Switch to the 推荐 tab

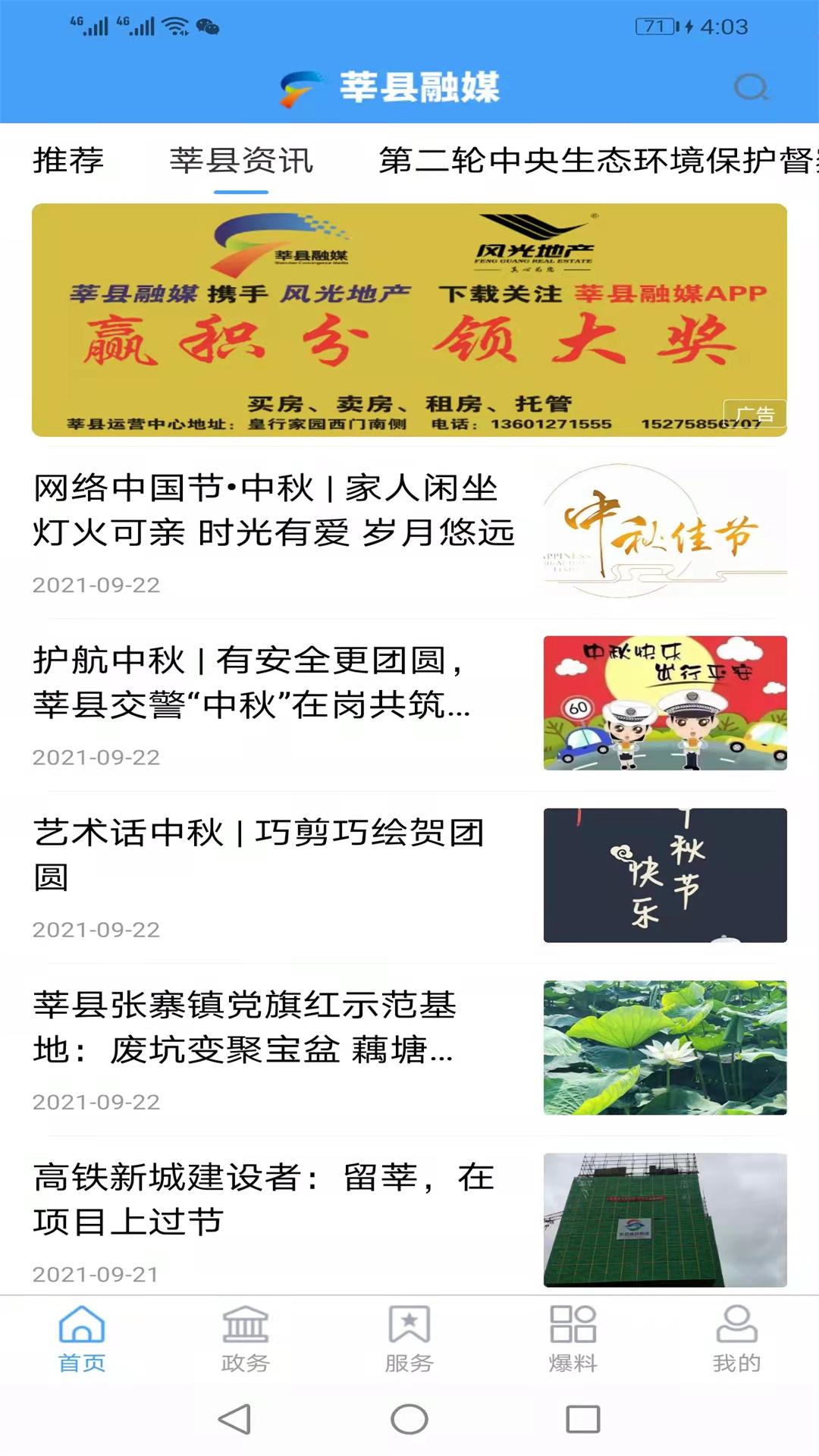click(68, 161)
